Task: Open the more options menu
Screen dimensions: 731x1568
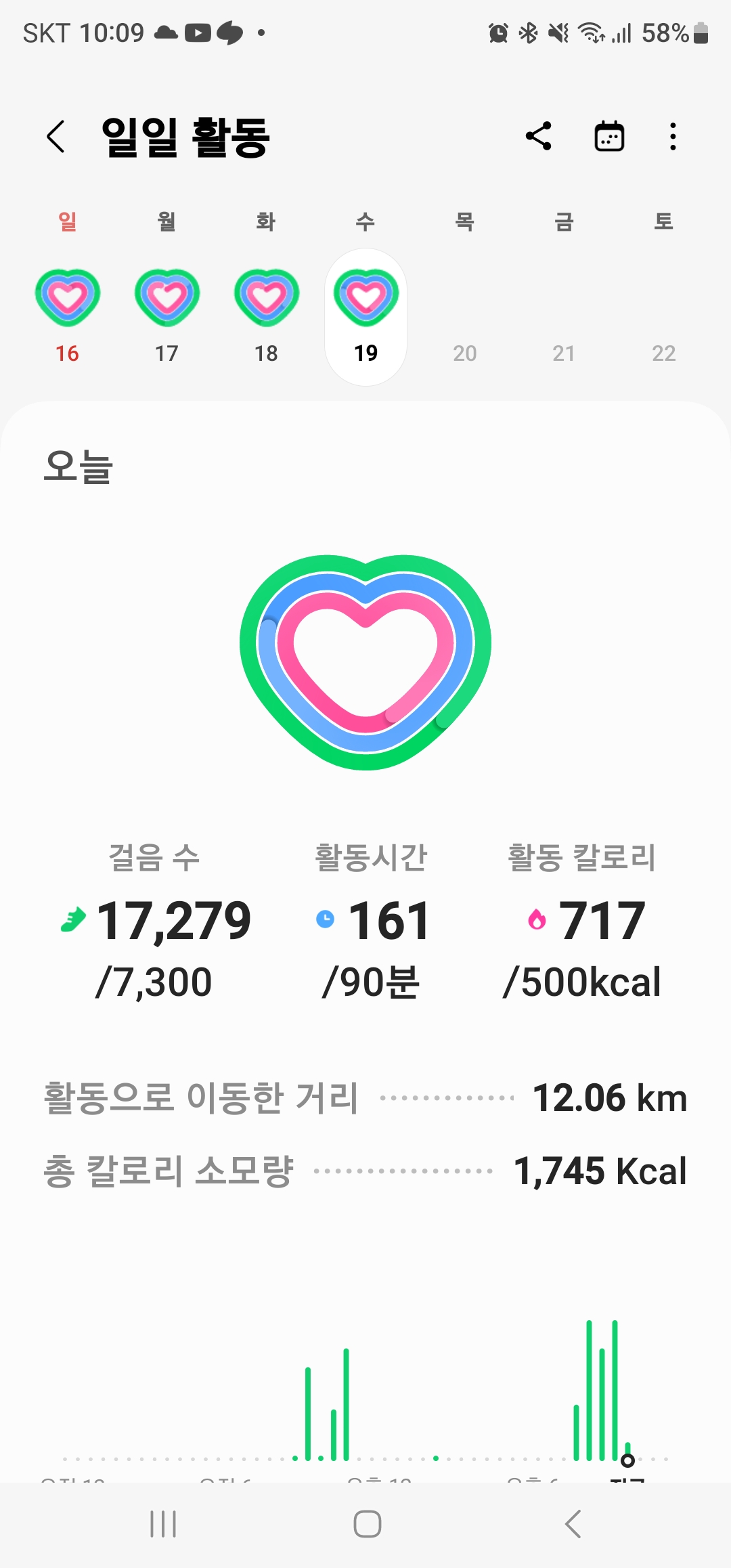Action: [672, 137]
